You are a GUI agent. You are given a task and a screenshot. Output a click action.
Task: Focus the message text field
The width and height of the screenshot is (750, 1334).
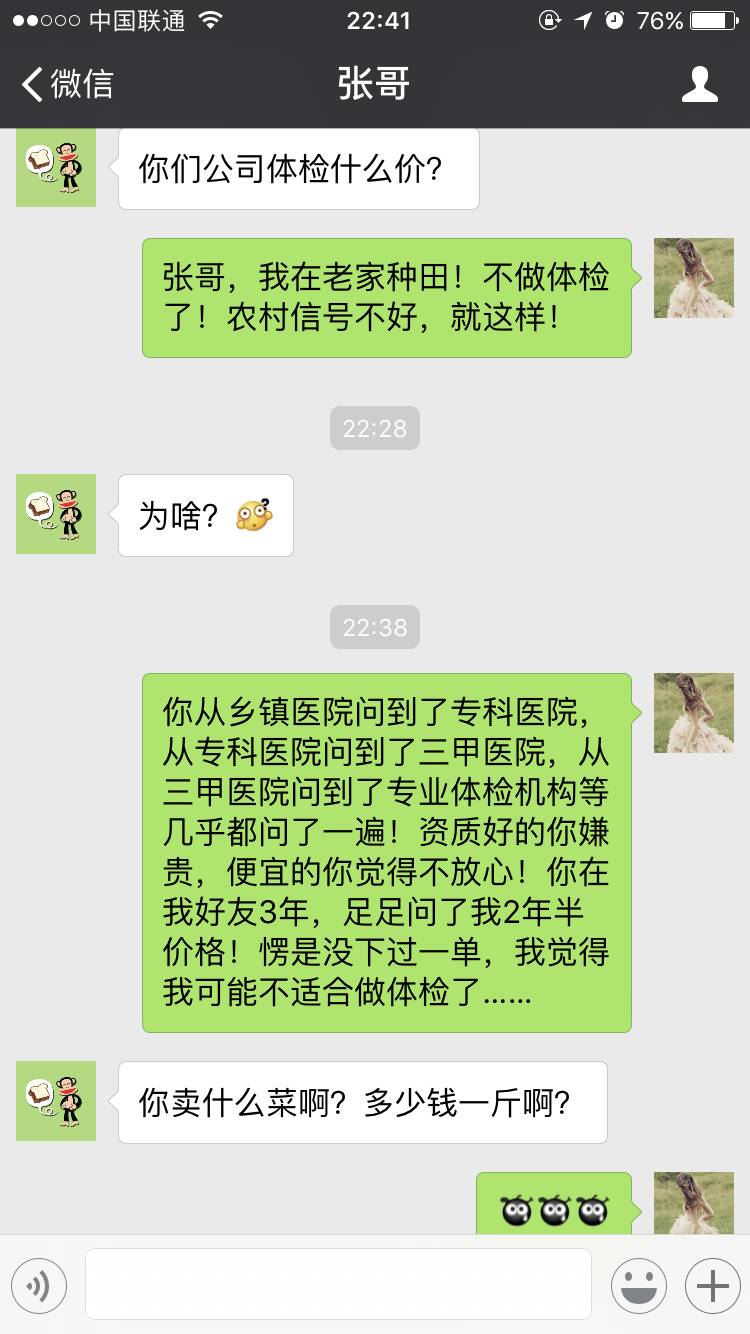click(347, 1285)
